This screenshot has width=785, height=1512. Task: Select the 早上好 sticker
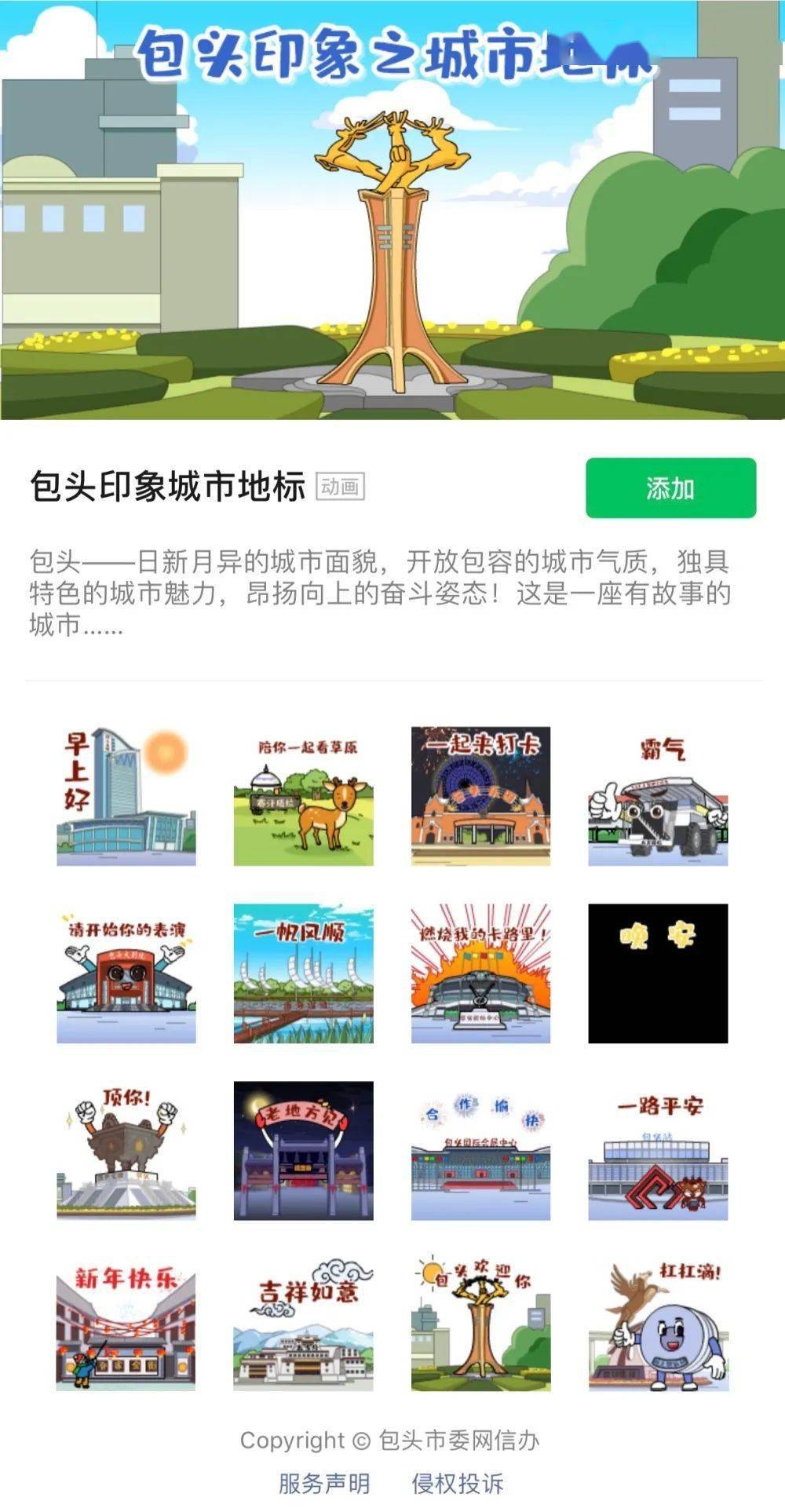(124, 794)
